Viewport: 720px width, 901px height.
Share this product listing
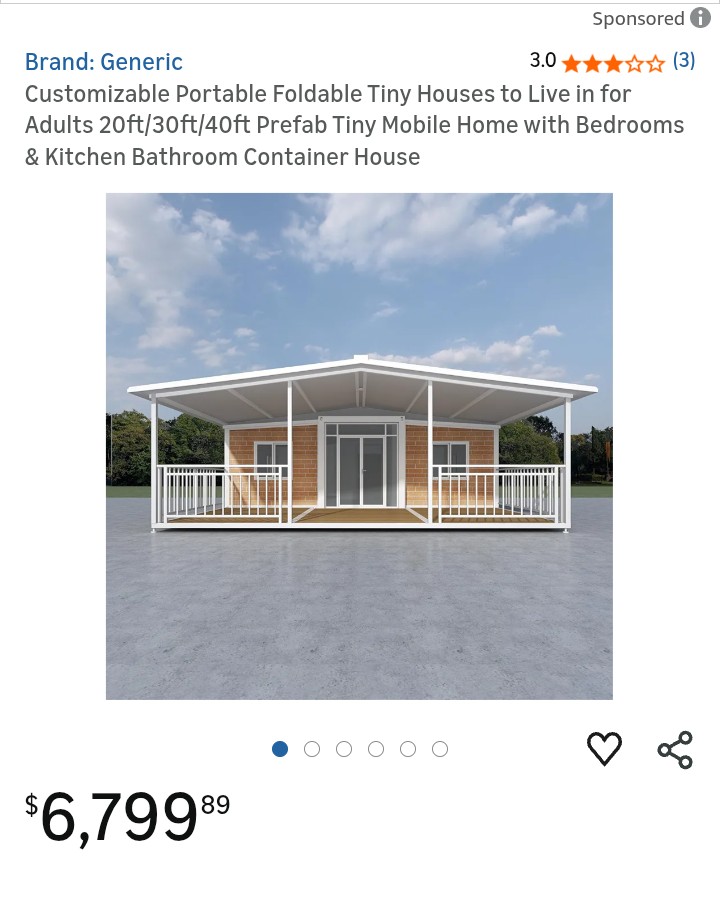(675, 750)
